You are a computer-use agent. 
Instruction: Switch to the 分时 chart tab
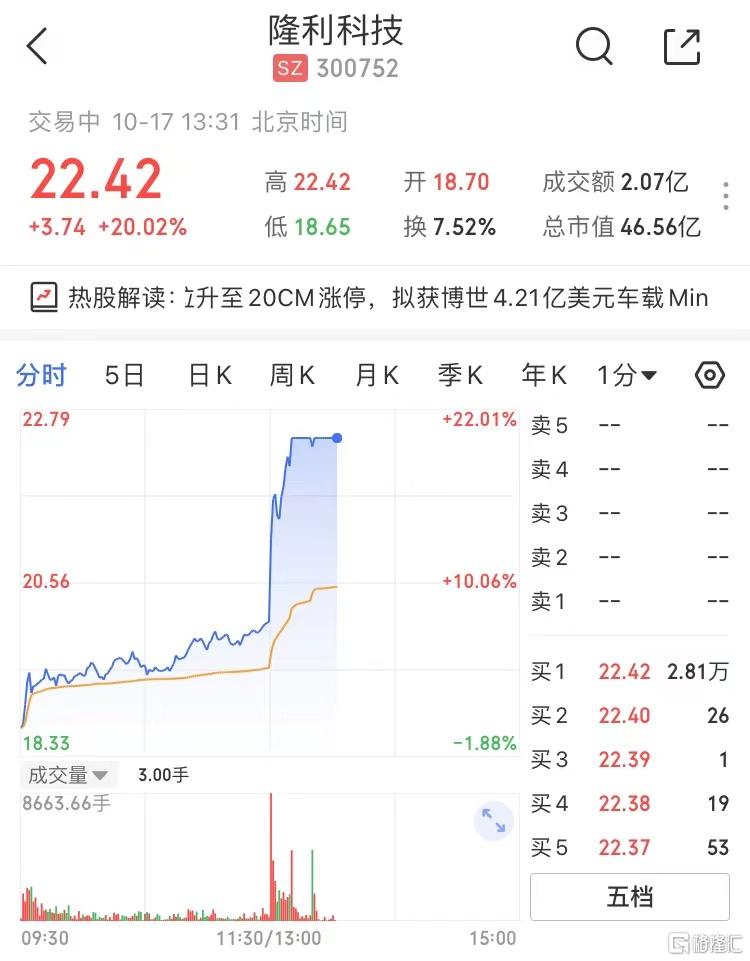pyautogui.click(x=41, y=375)
